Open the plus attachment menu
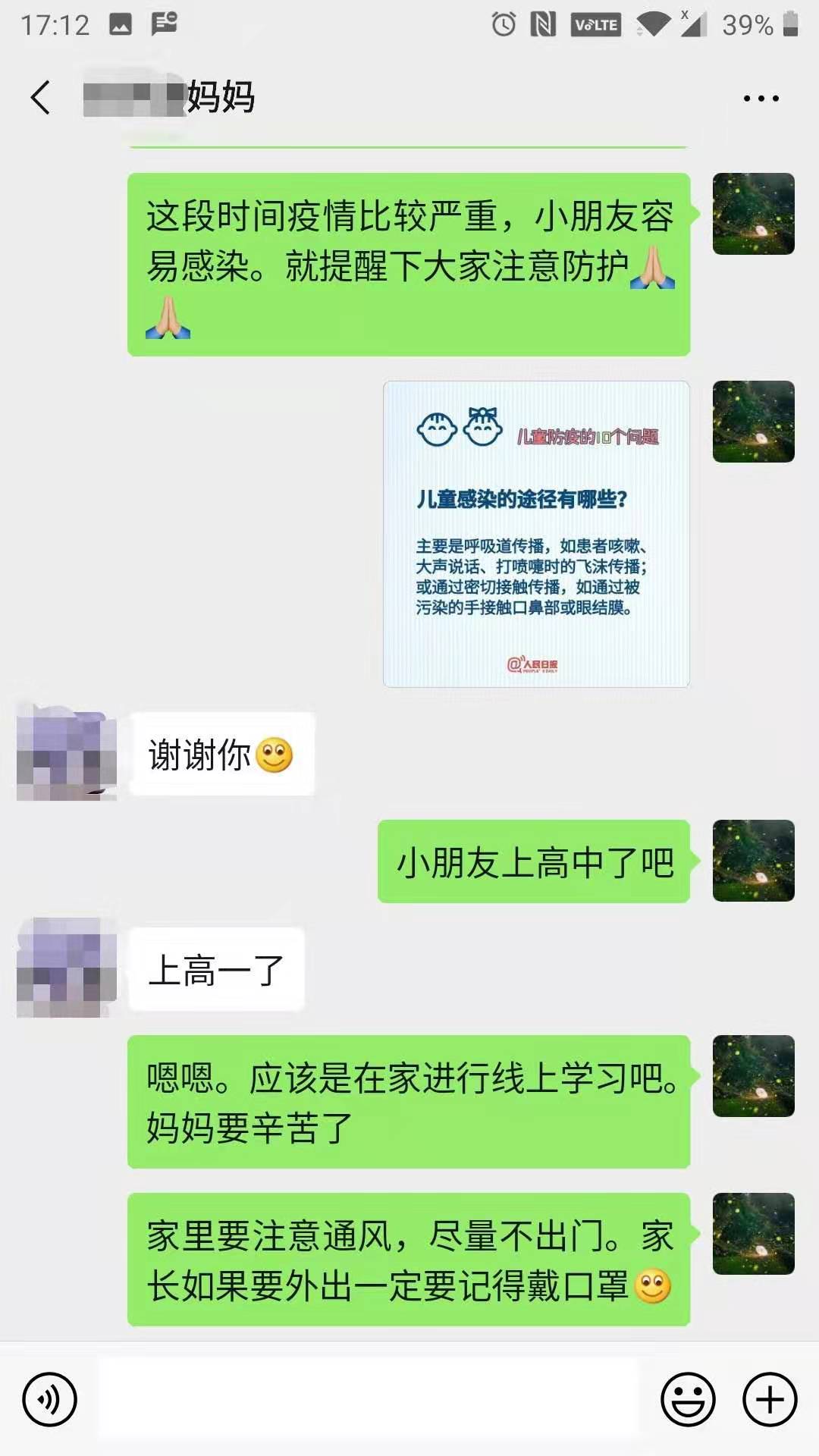This screenshot has width=819, height=1456. [x=770, y=1399]
